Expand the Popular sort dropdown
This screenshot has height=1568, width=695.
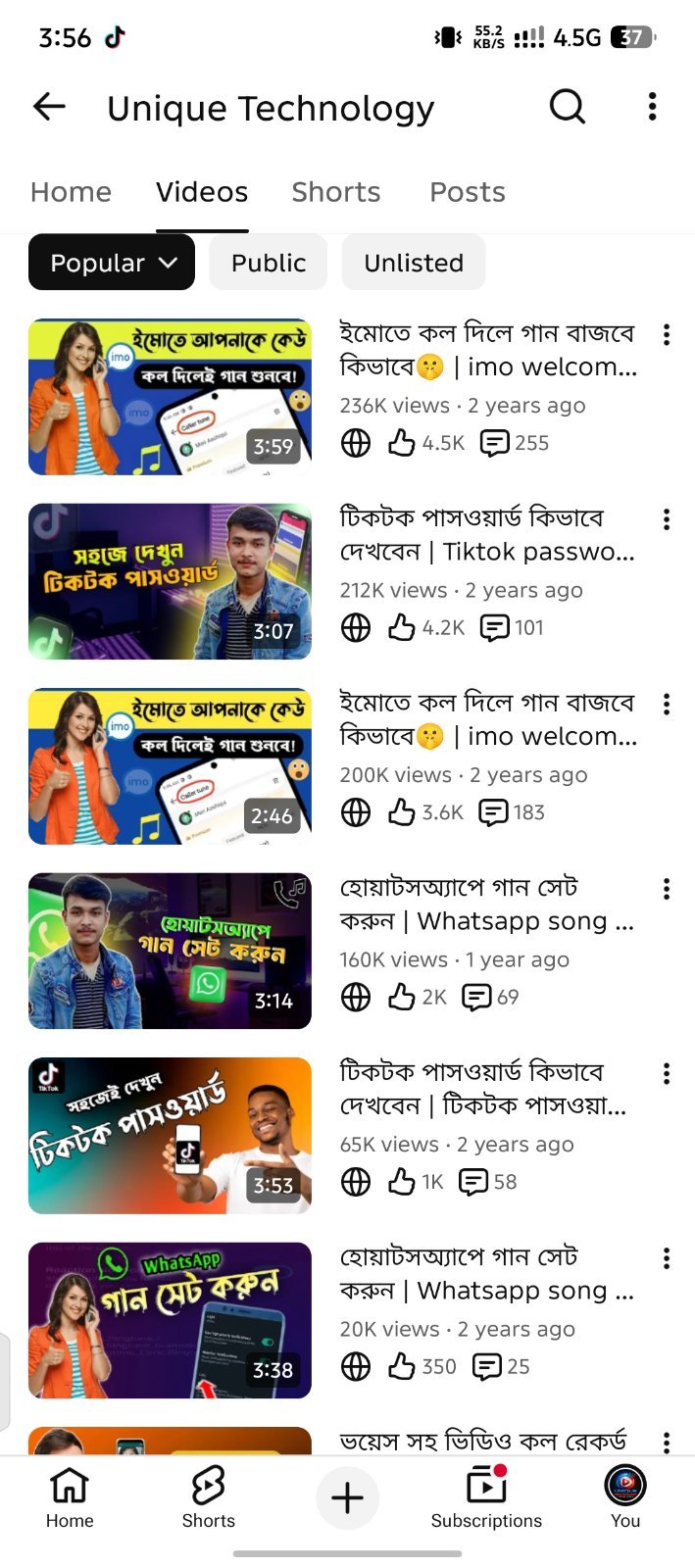pyautogui.click(x=112, y=263)
